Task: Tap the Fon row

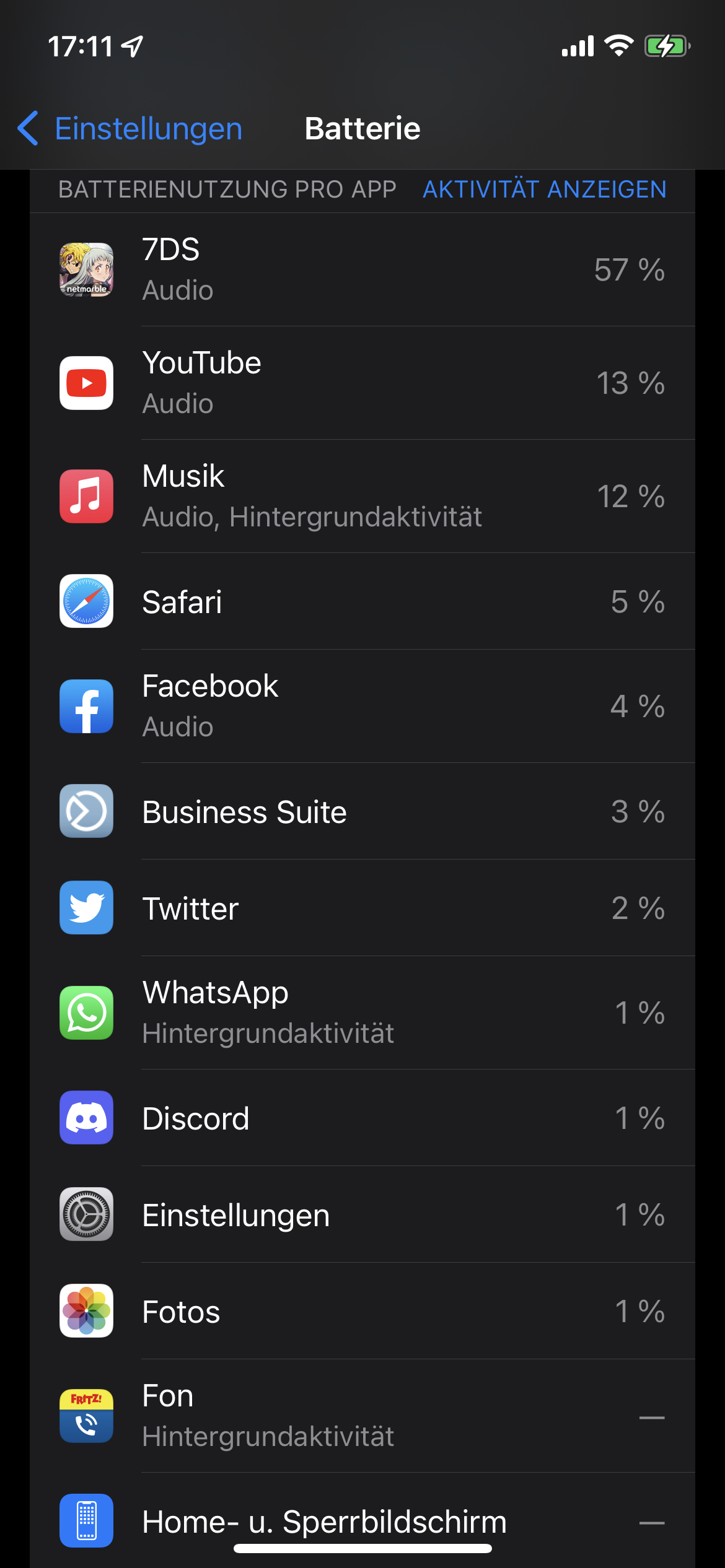Action: pyautogui.click(x=362, y=1416)
